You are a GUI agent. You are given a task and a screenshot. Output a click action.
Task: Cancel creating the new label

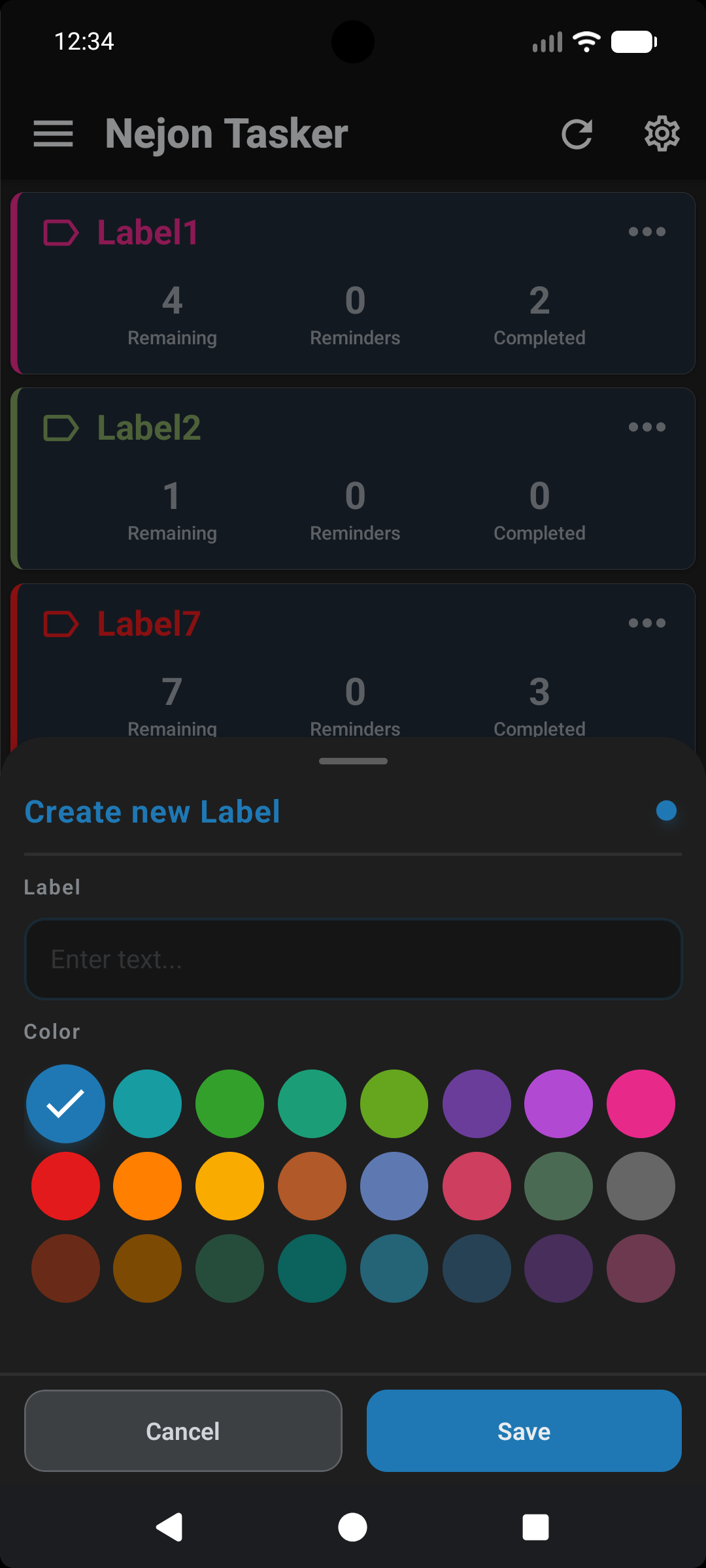pyautogui.click(x=183, y=1431)
